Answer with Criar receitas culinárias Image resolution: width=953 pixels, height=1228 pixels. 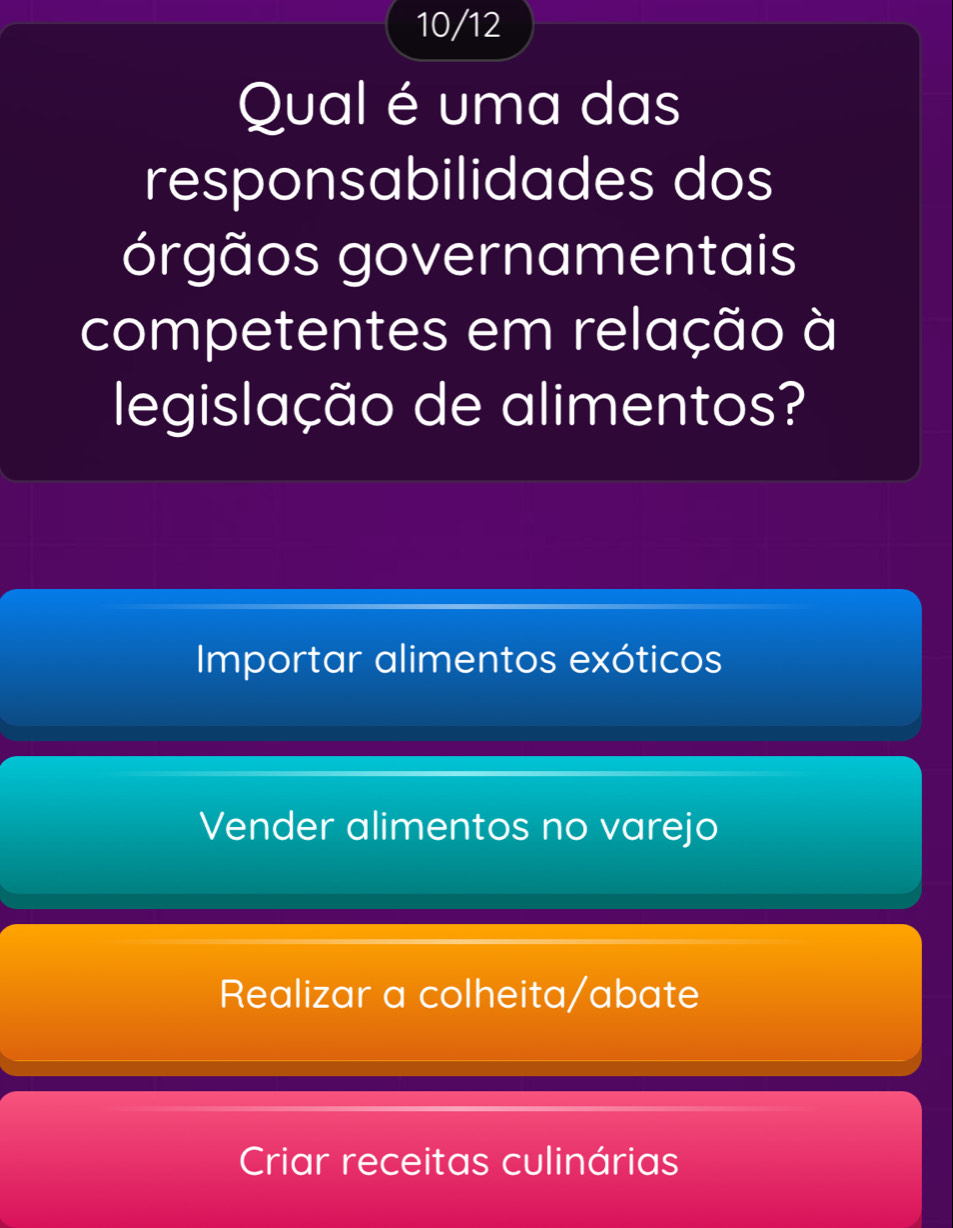pos(459,1161)
